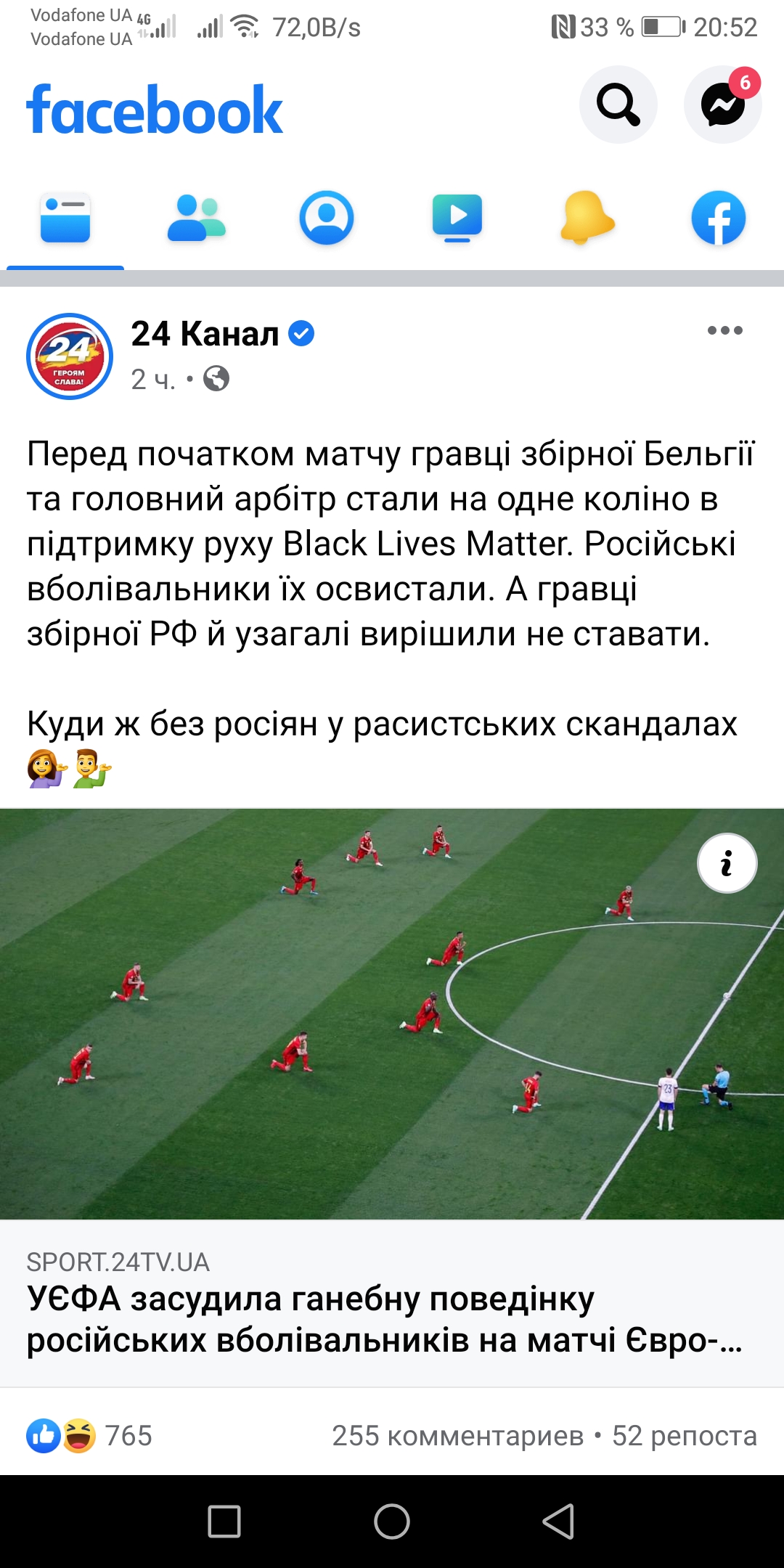Screen dimensions: 784x1568
Task: Open the profile tab
Action: point(327,218)
